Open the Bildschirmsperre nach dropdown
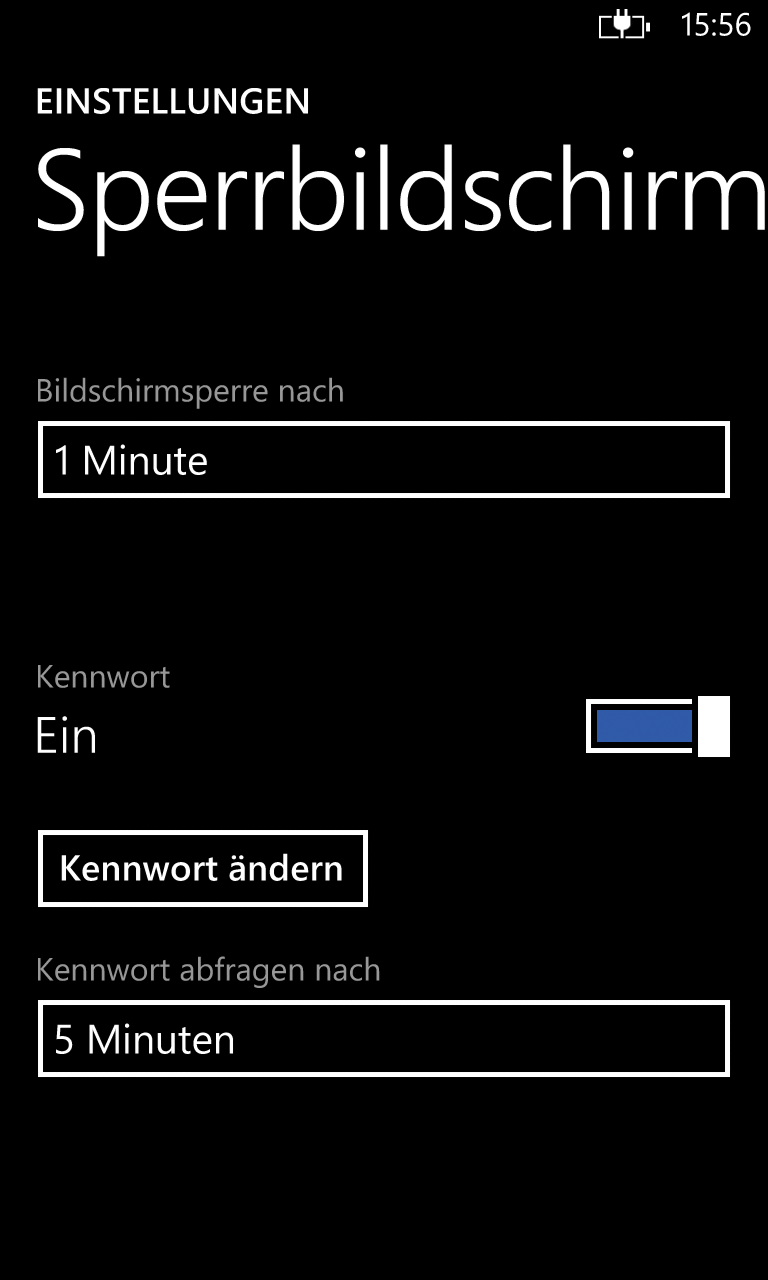 (384, 459)
